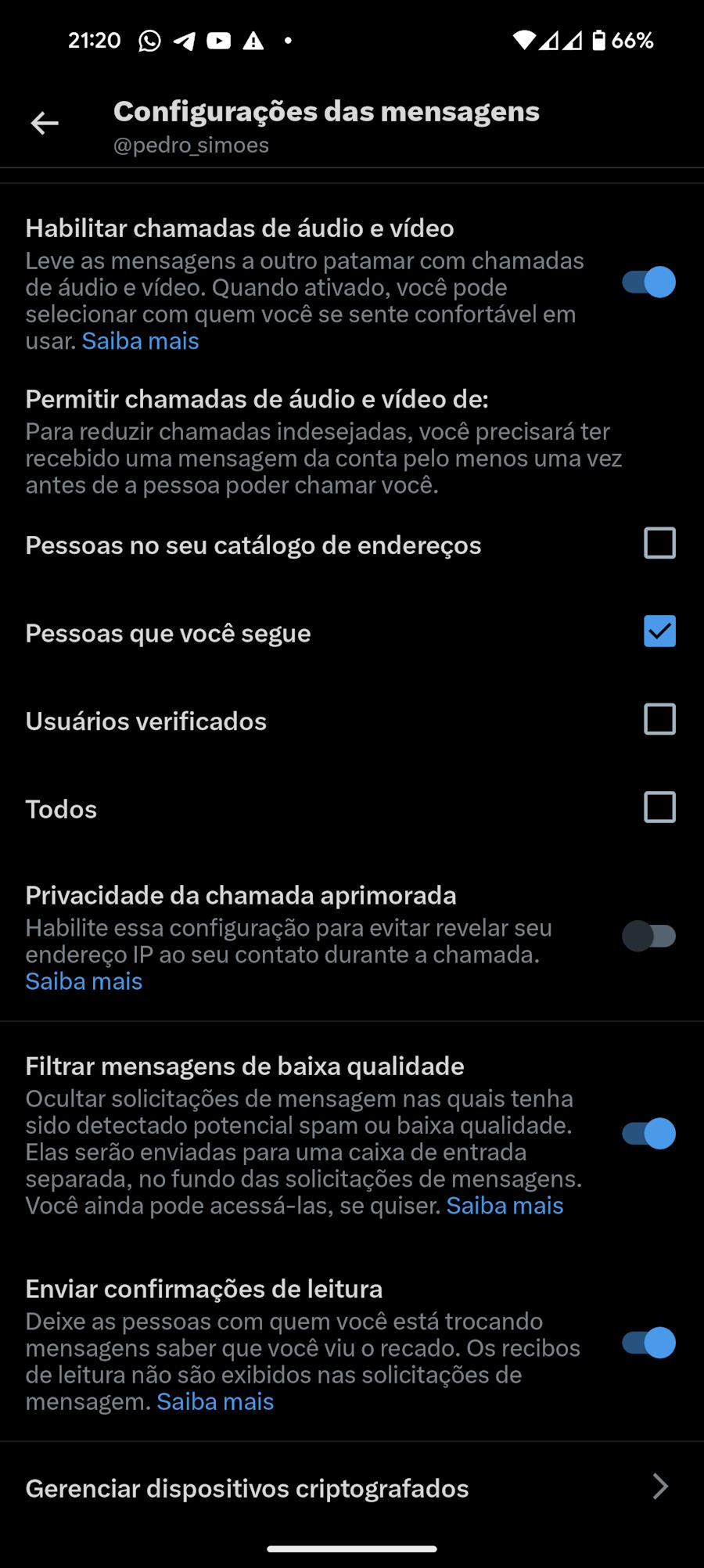The height and width of the screenshot is (1568, 704).
Task: Check Pessoas no seu catálogo de endereços
Action: tap(659, 543)
